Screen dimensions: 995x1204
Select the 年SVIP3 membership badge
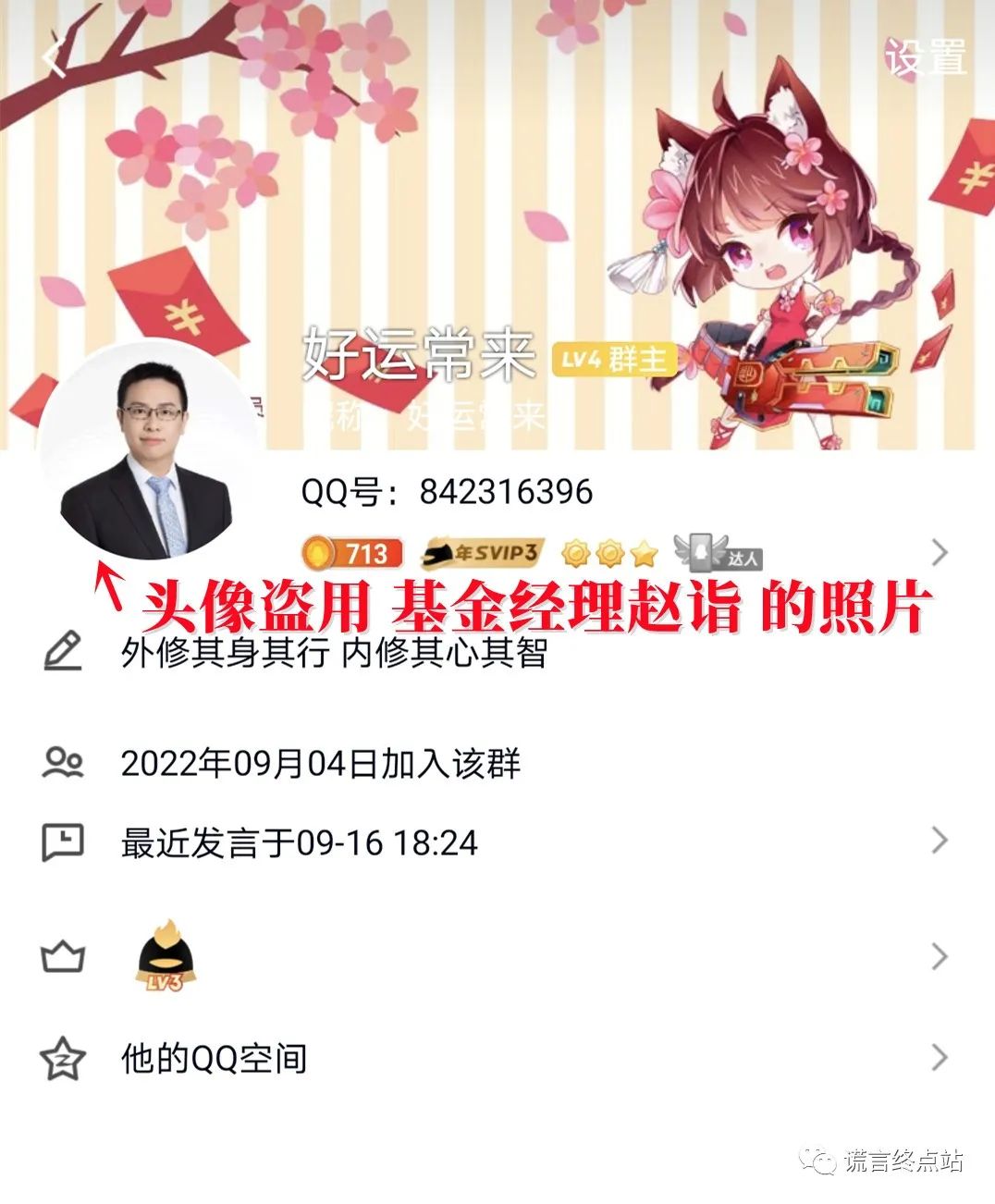click(478, 552)
